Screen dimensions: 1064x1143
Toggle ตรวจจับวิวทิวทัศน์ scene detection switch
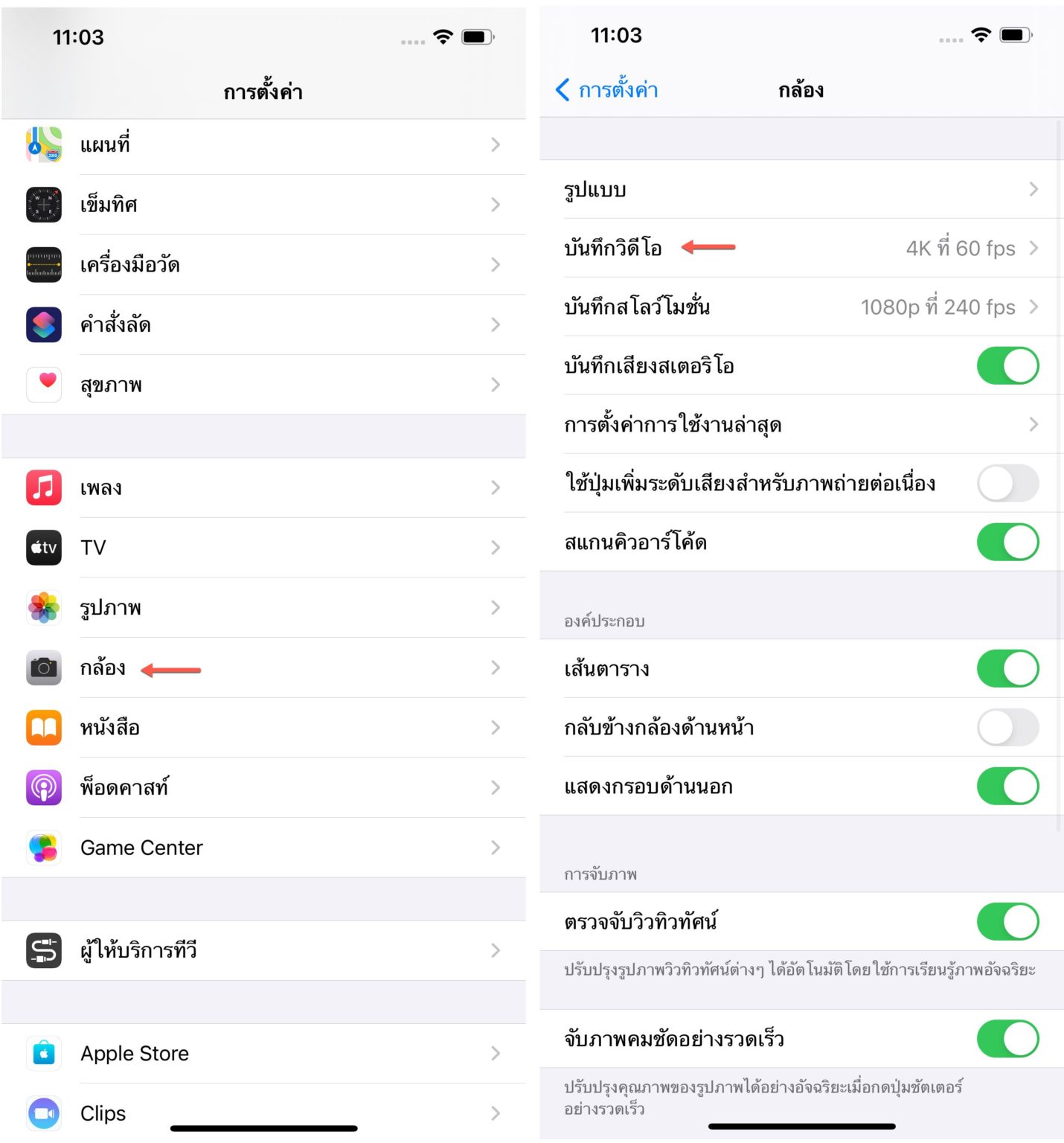tap(1008, 921)
